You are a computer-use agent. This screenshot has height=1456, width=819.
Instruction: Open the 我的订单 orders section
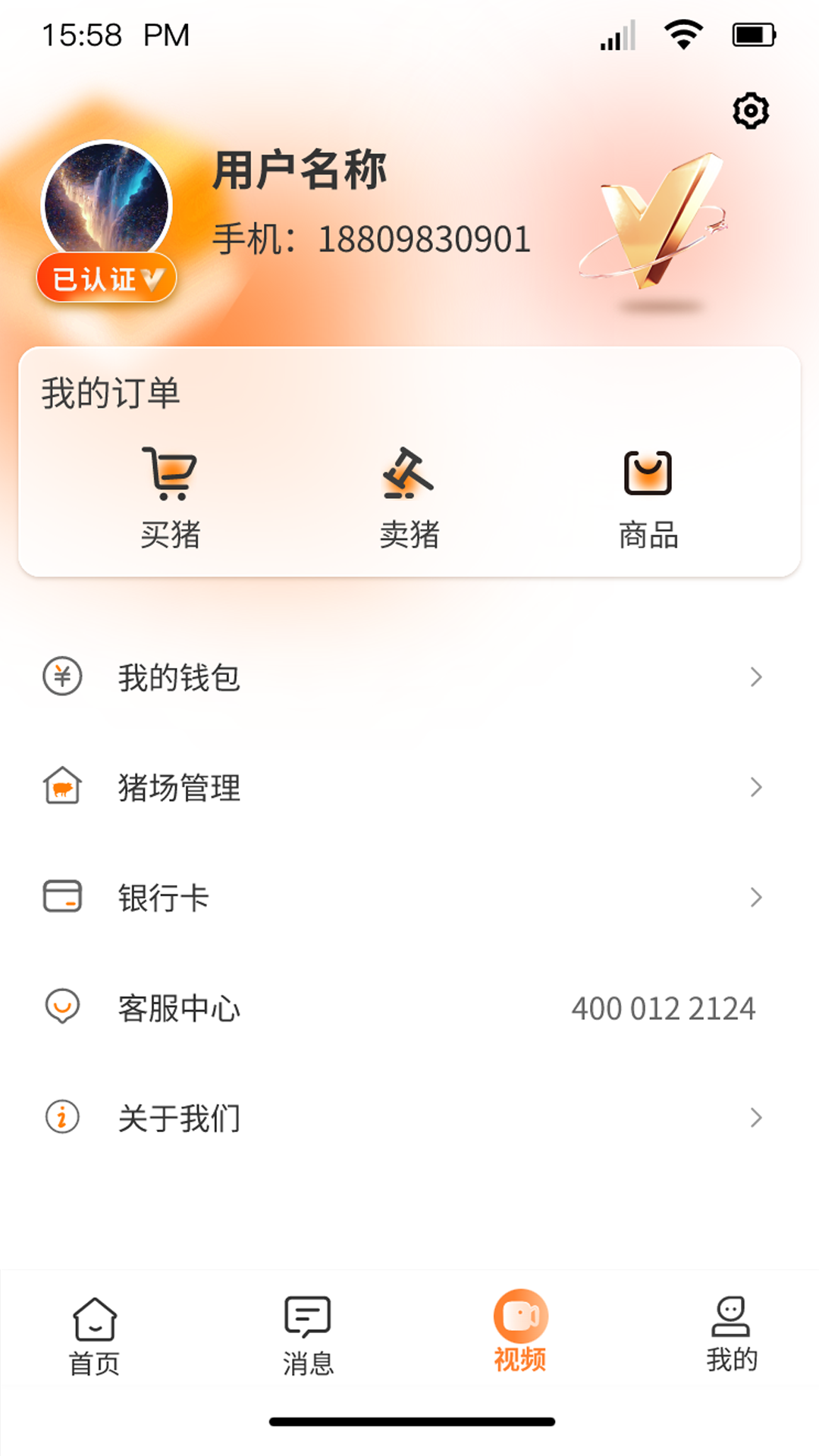click(112, 391)
